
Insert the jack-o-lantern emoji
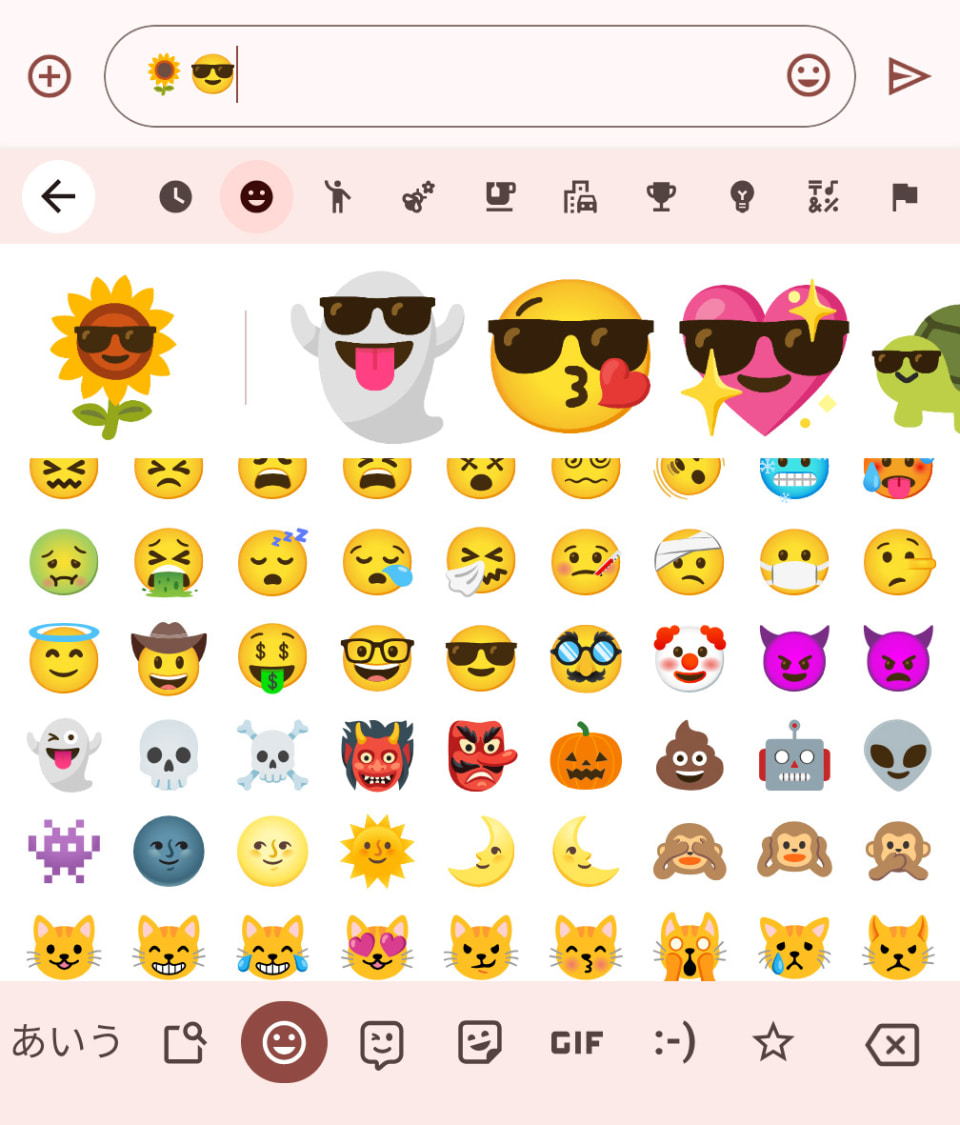(x=586, y=756)
